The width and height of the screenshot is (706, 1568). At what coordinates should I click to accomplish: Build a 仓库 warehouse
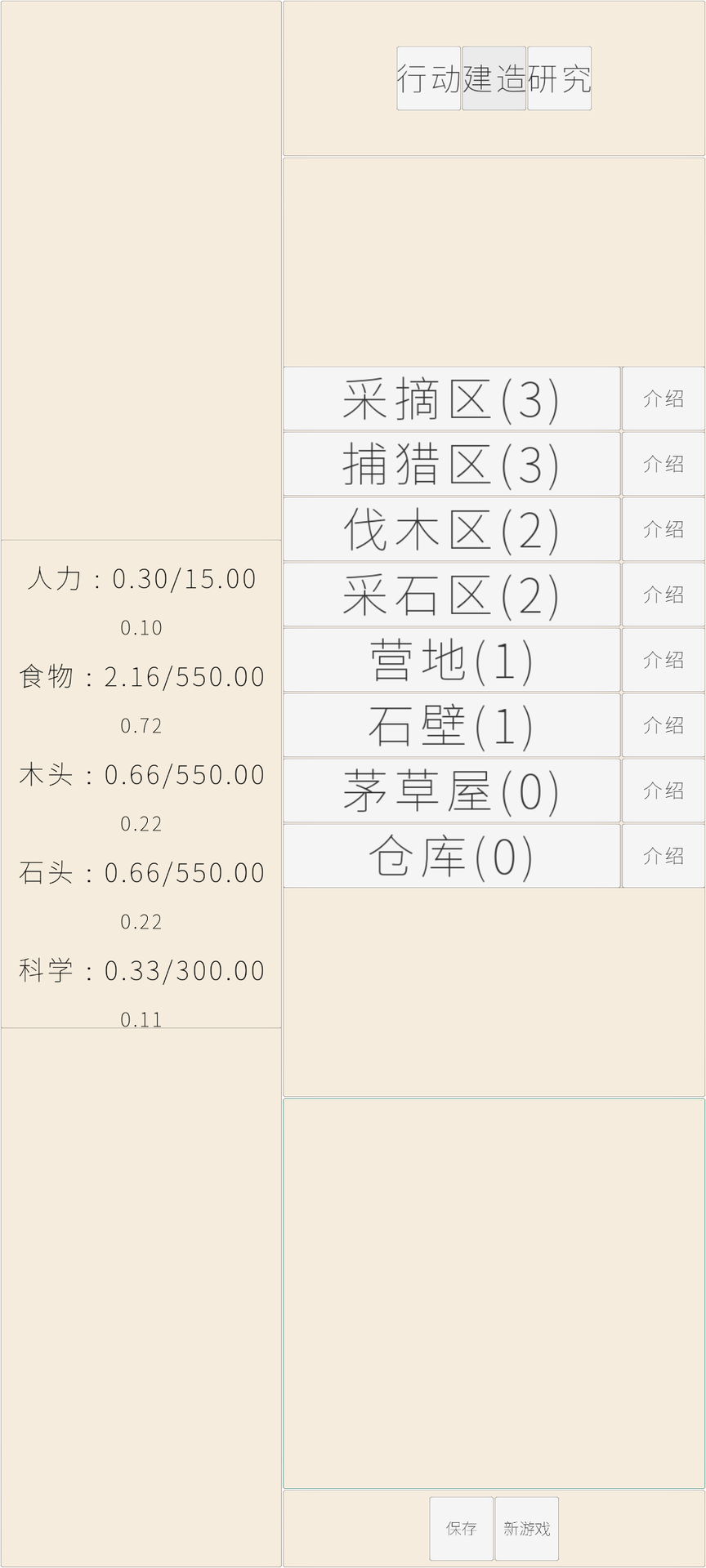[x=450, y=856]
